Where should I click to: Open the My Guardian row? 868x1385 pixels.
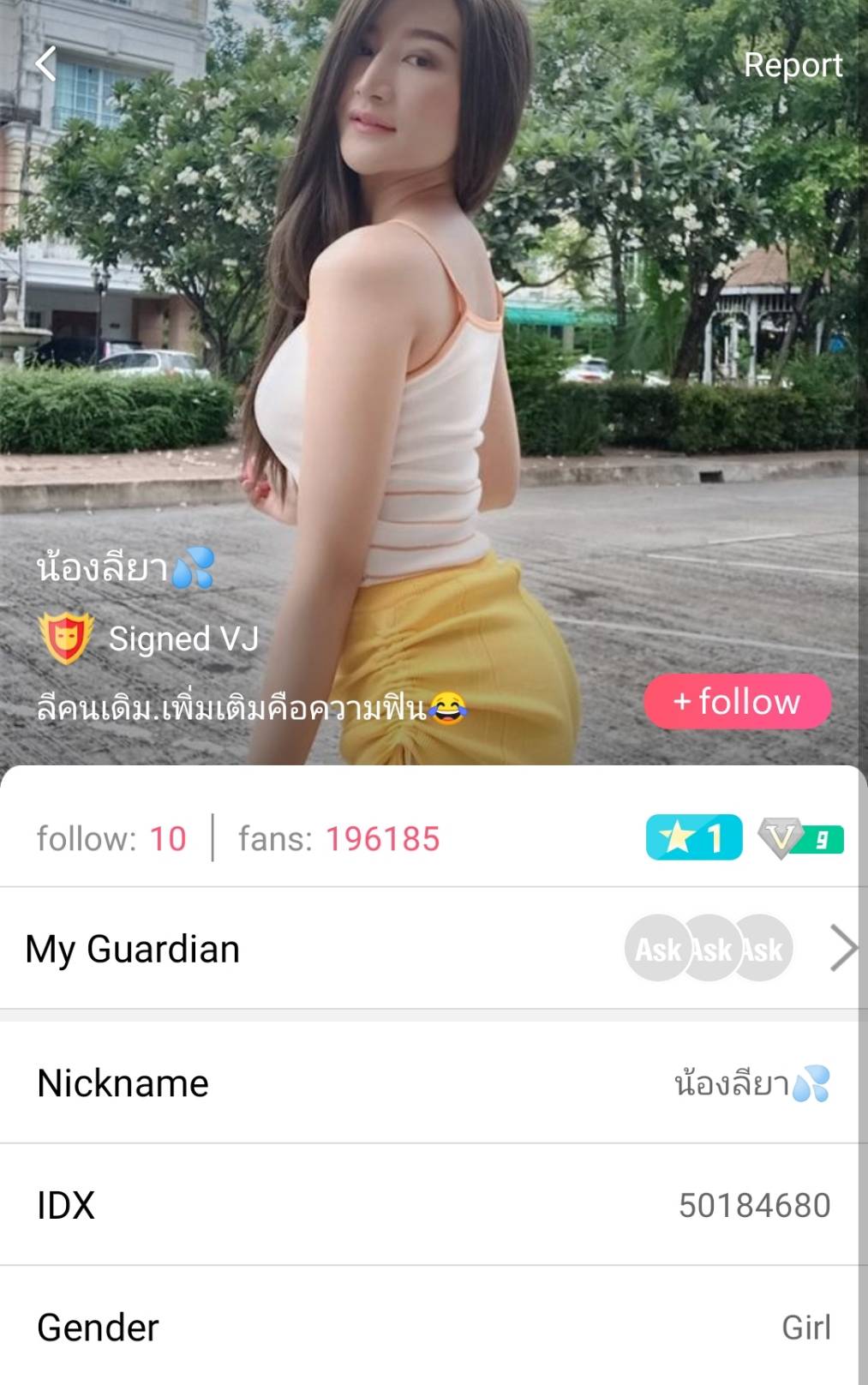coord(428,949)
